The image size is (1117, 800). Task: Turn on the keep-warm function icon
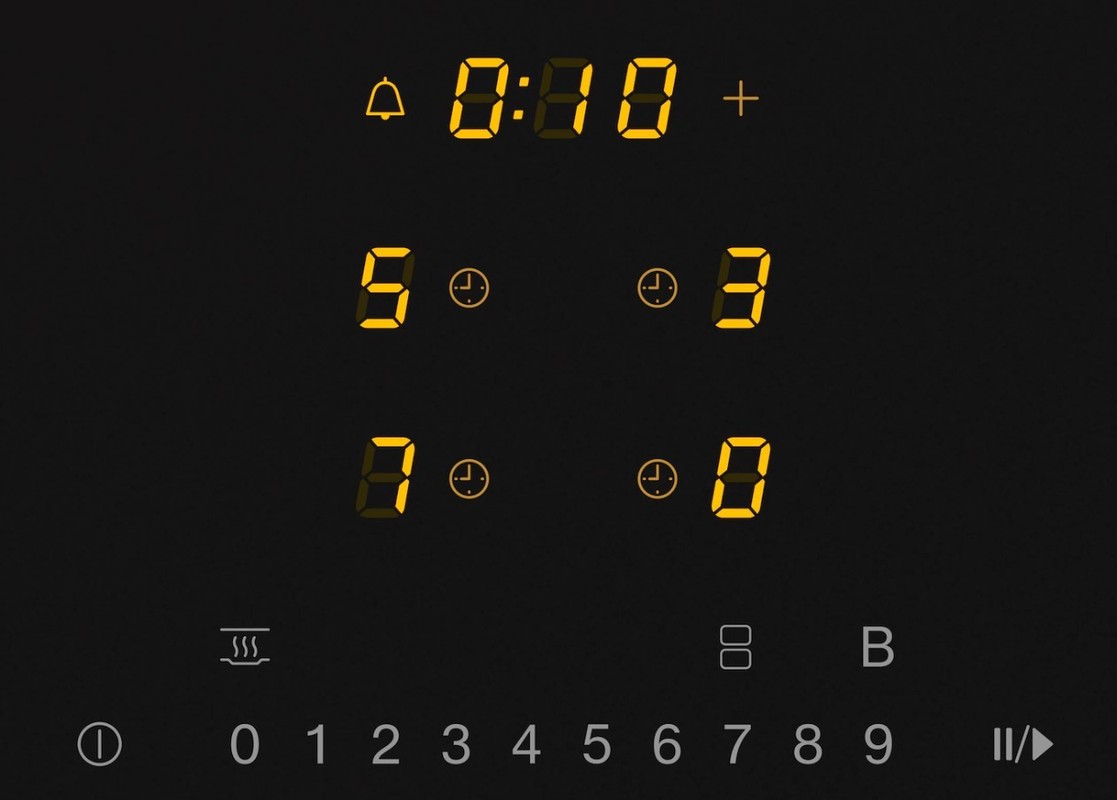click(245, 647)
